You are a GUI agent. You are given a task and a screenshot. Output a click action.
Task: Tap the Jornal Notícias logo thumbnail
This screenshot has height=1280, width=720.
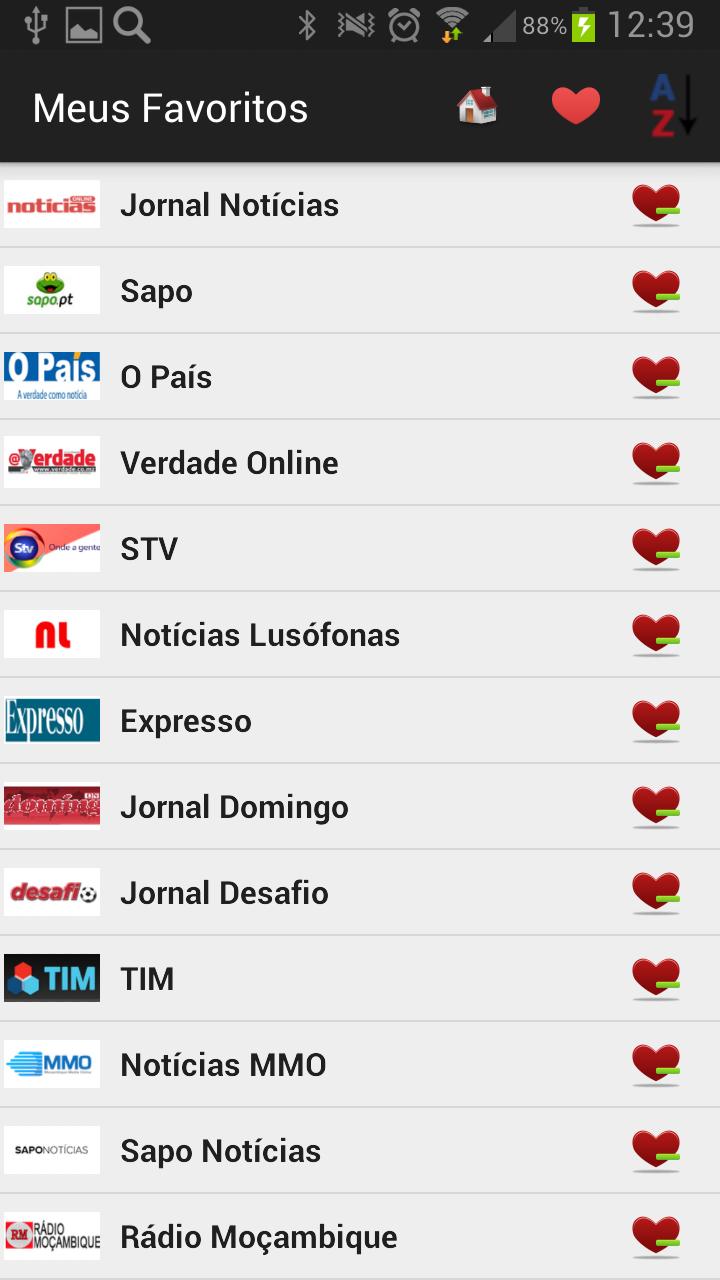coord(52,204)
